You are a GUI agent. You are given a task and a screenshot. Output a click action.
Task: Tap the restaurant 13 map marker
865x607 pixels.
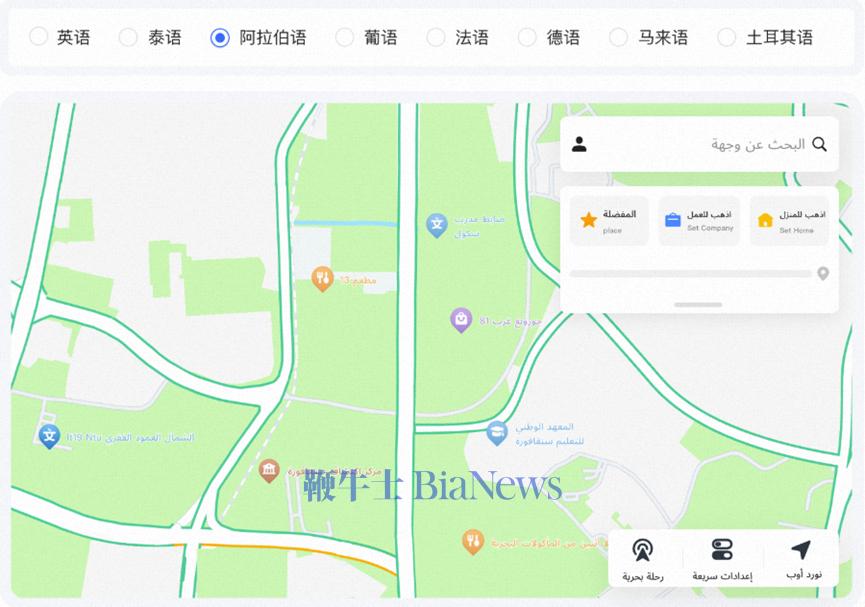[322, 279]
